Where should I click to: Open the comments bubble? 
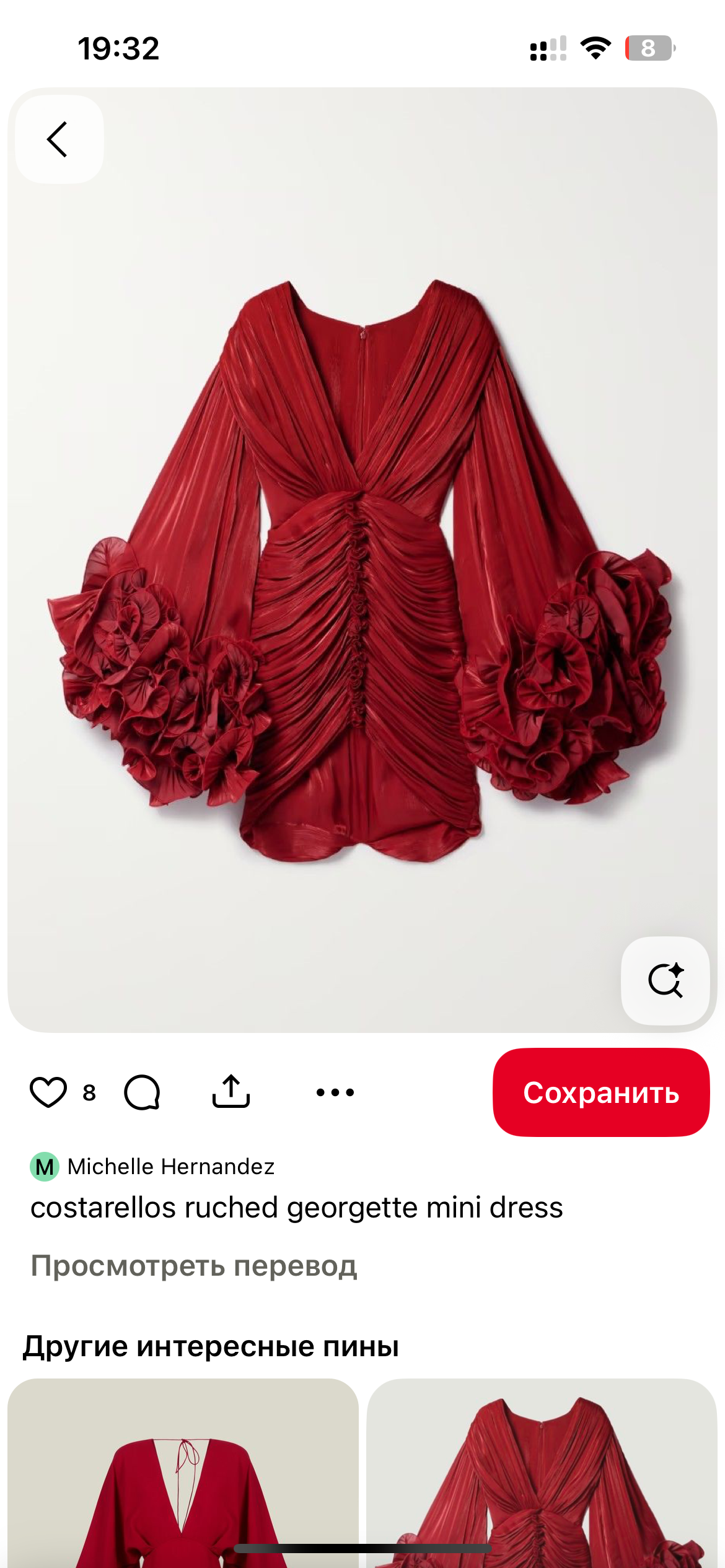pos(142,1092)
